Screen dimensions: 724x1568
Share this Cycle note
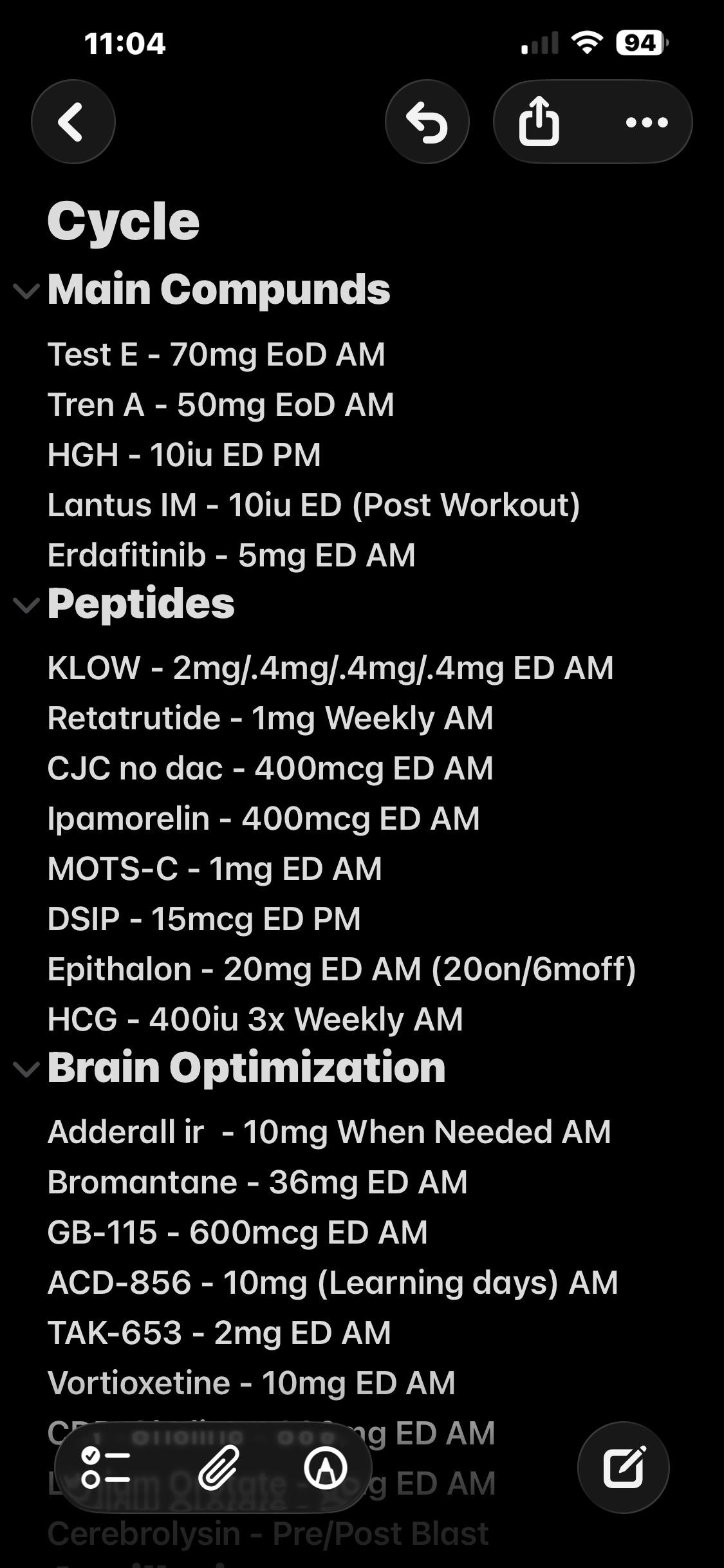click(539, 122)
